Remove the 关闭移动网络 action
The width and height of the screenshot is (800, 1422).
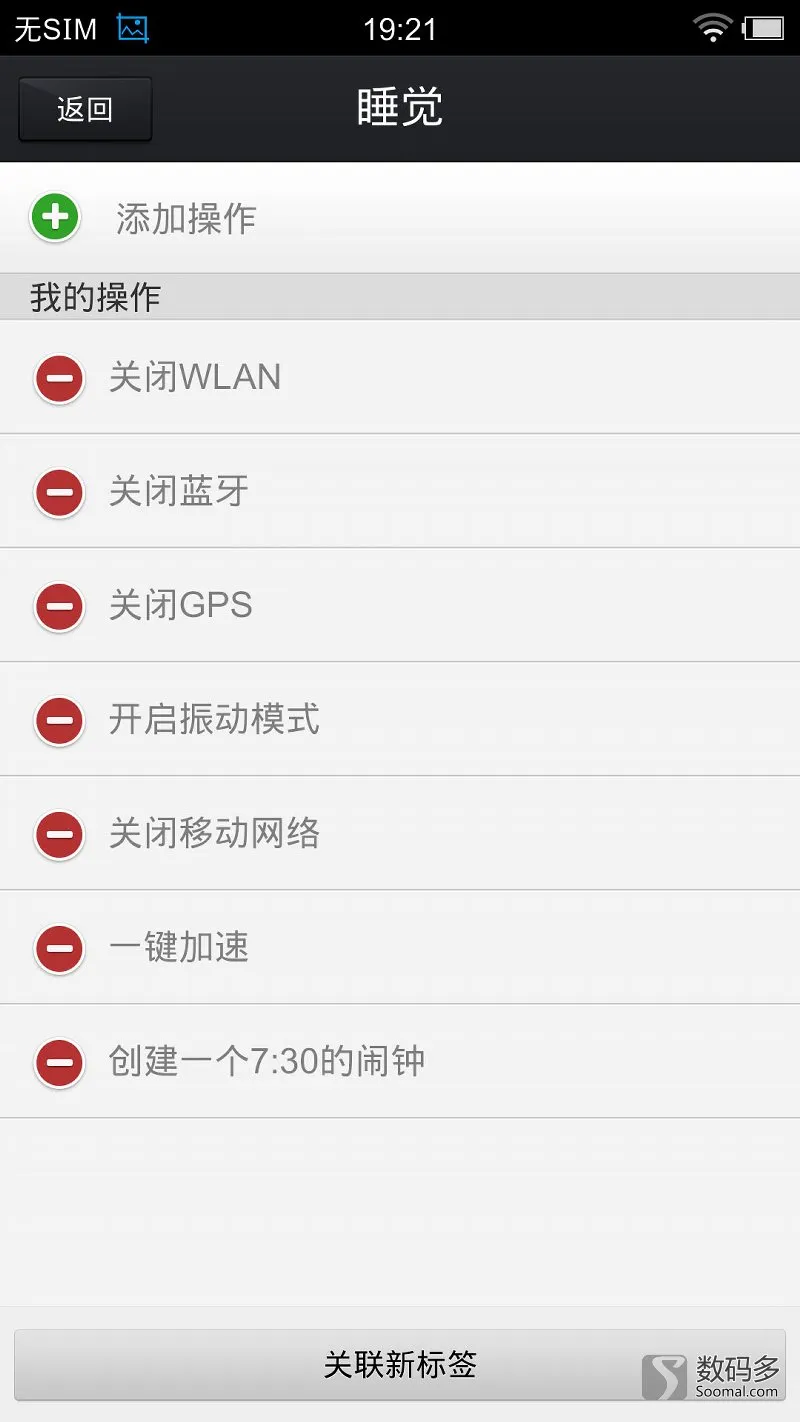[59, 834]
